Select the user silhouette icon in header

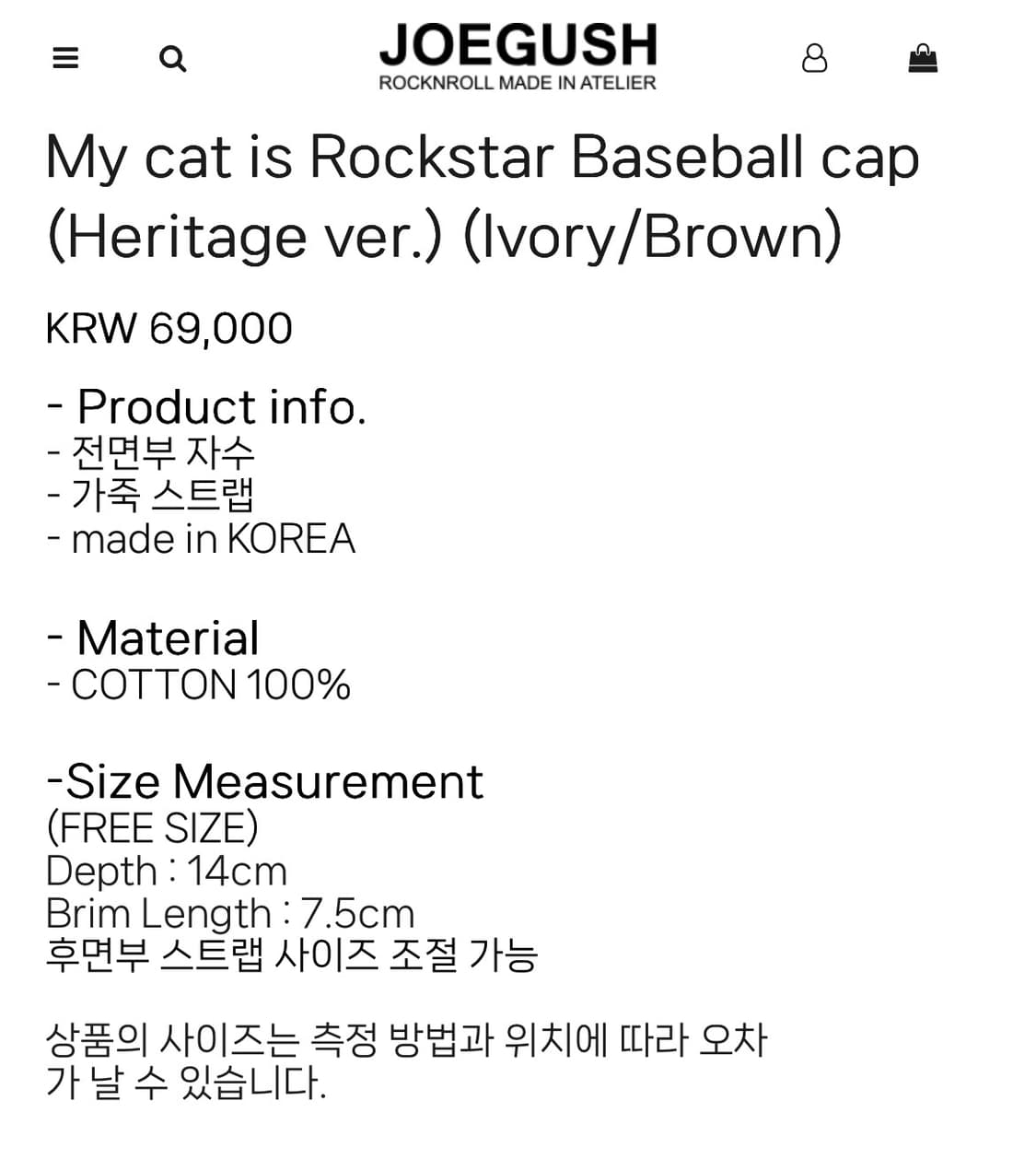tap(815, 58)
